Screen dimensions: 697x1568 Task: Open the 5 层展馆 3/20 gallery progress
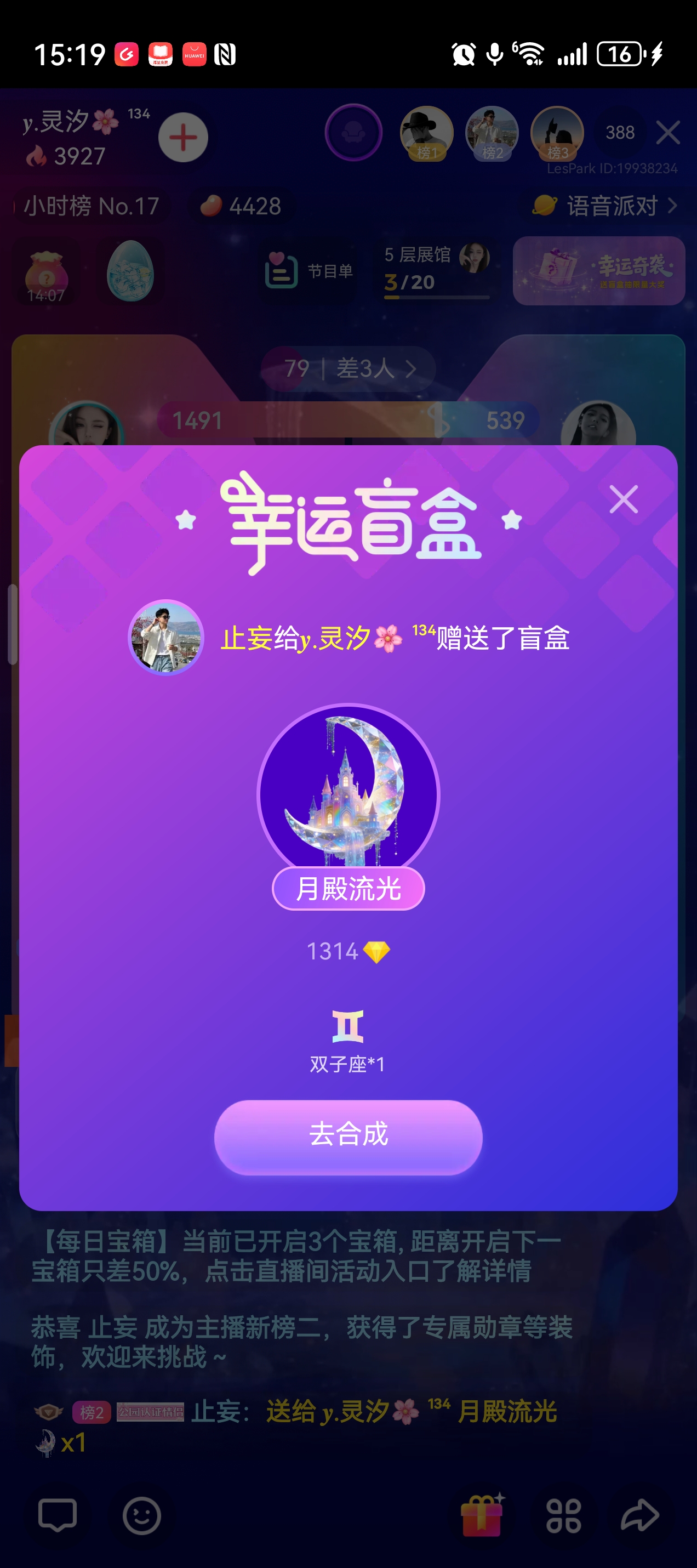point(437,271)
